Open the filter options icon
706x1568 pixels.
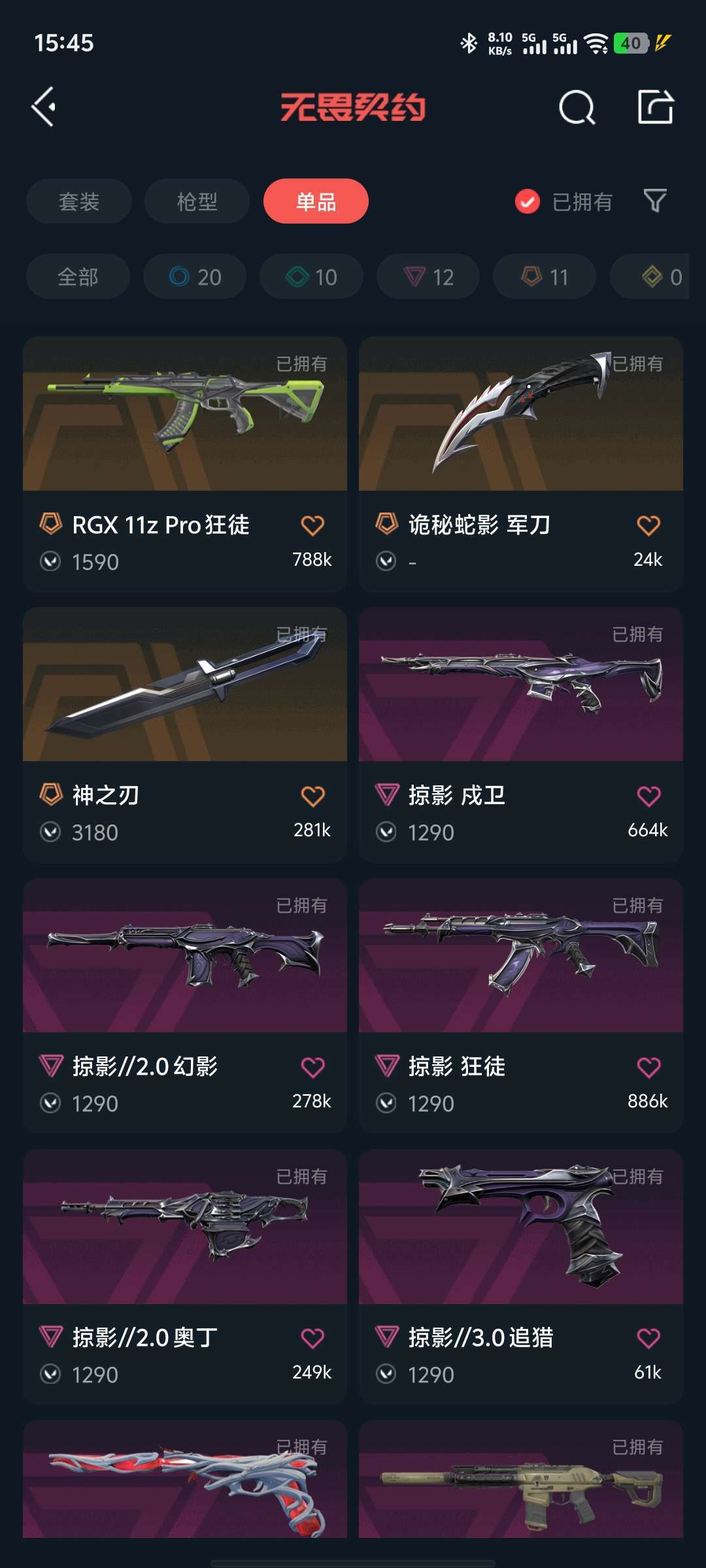click(656, 201)
